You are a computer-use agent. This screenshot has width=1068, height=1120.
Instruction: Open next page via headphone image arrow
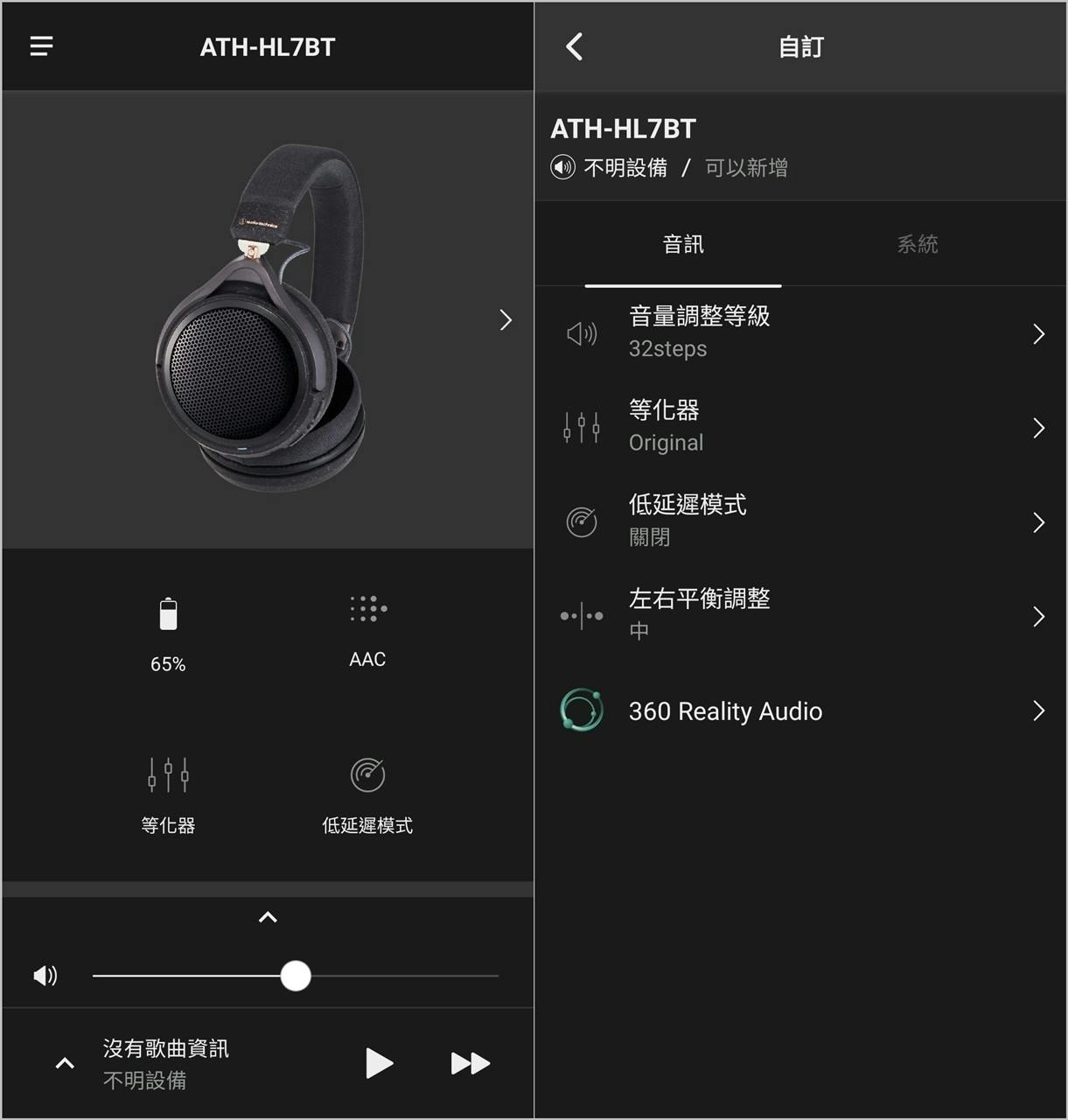505,319
